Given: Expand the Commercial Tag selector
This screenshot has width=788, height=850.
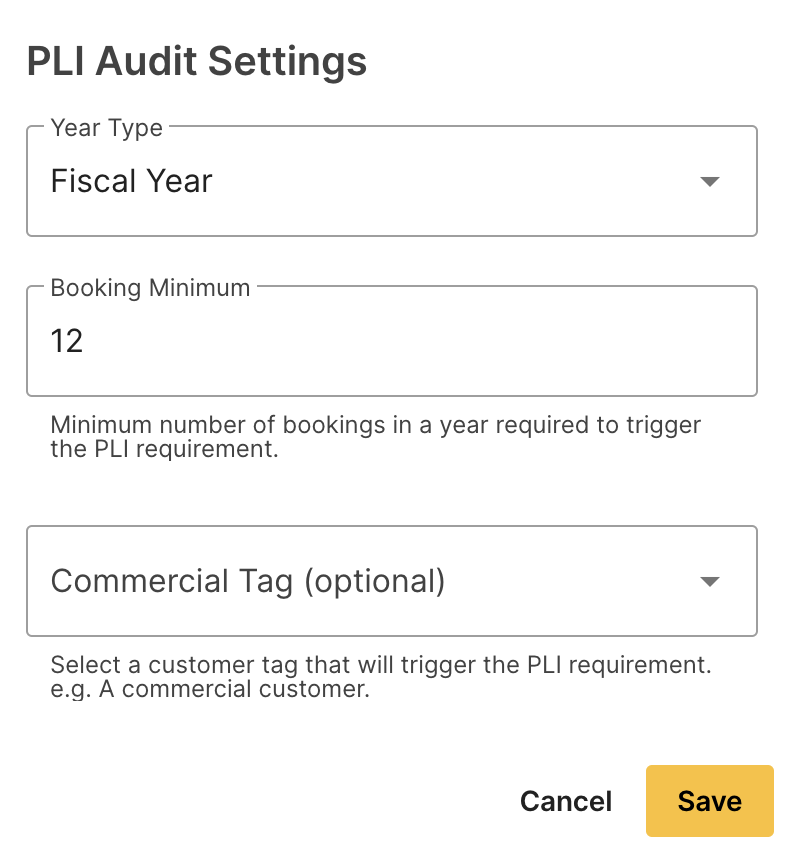Looking at the screenshot, I should point(391,581).
